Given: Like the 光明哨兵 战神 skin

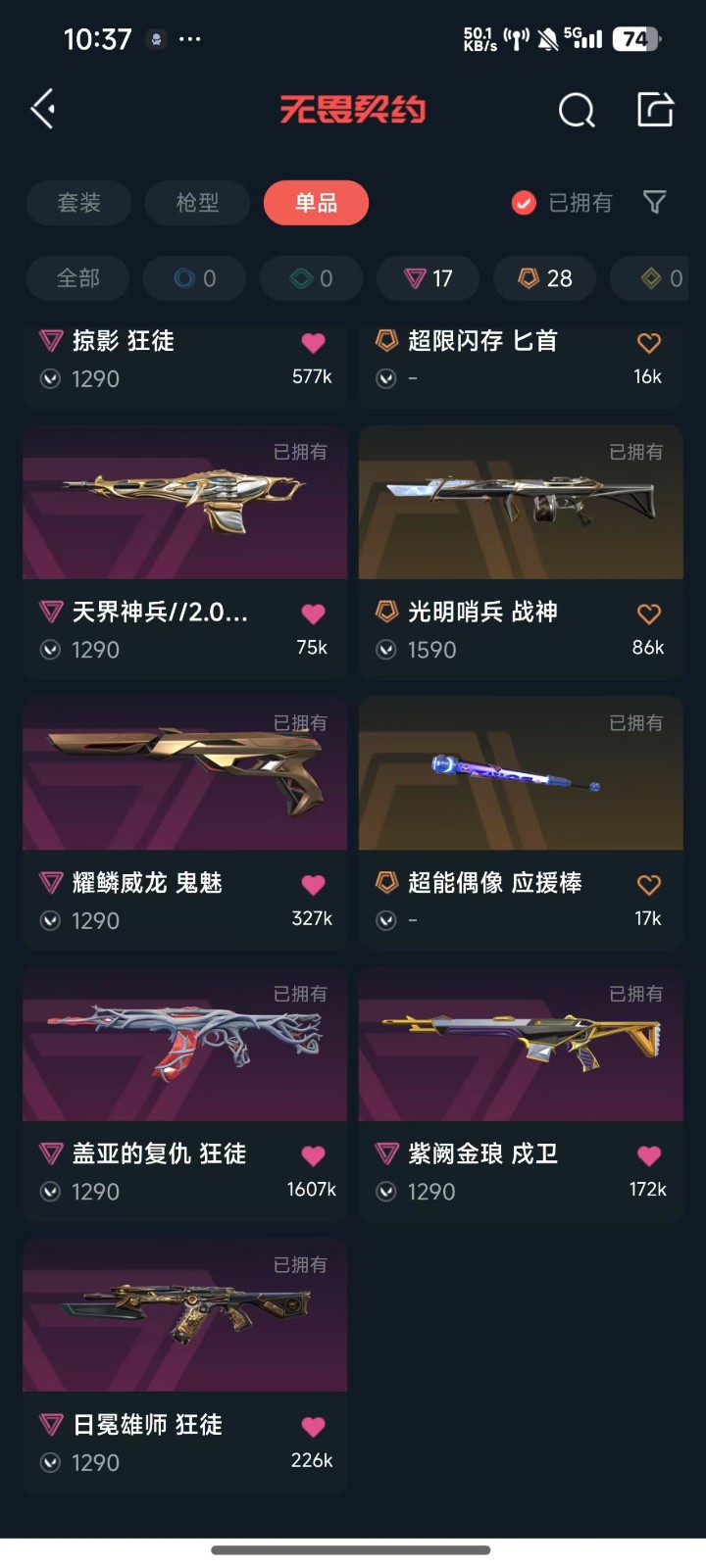Looking at the screenshot, I should tap(649, 614).
